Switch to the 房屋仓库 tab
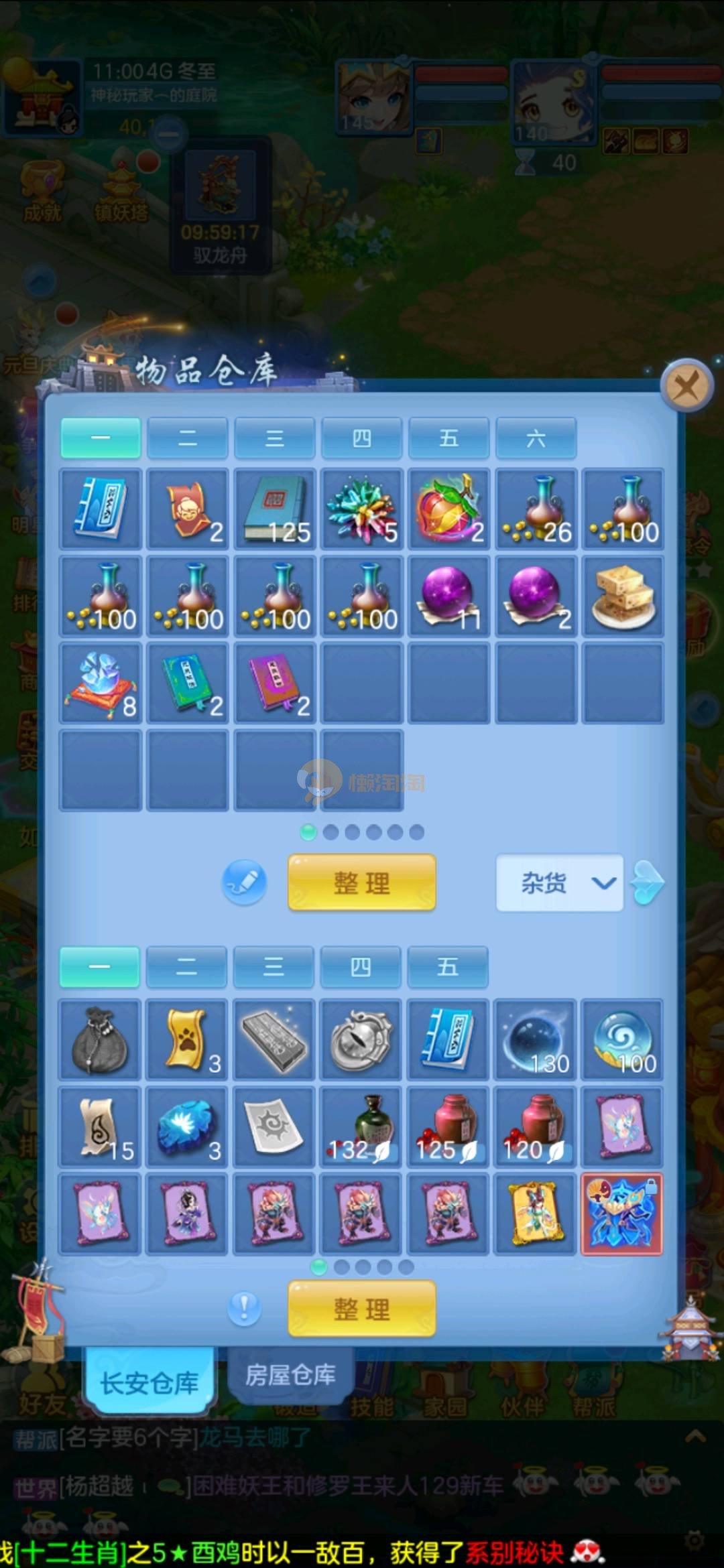 [x=290, y=1375]
